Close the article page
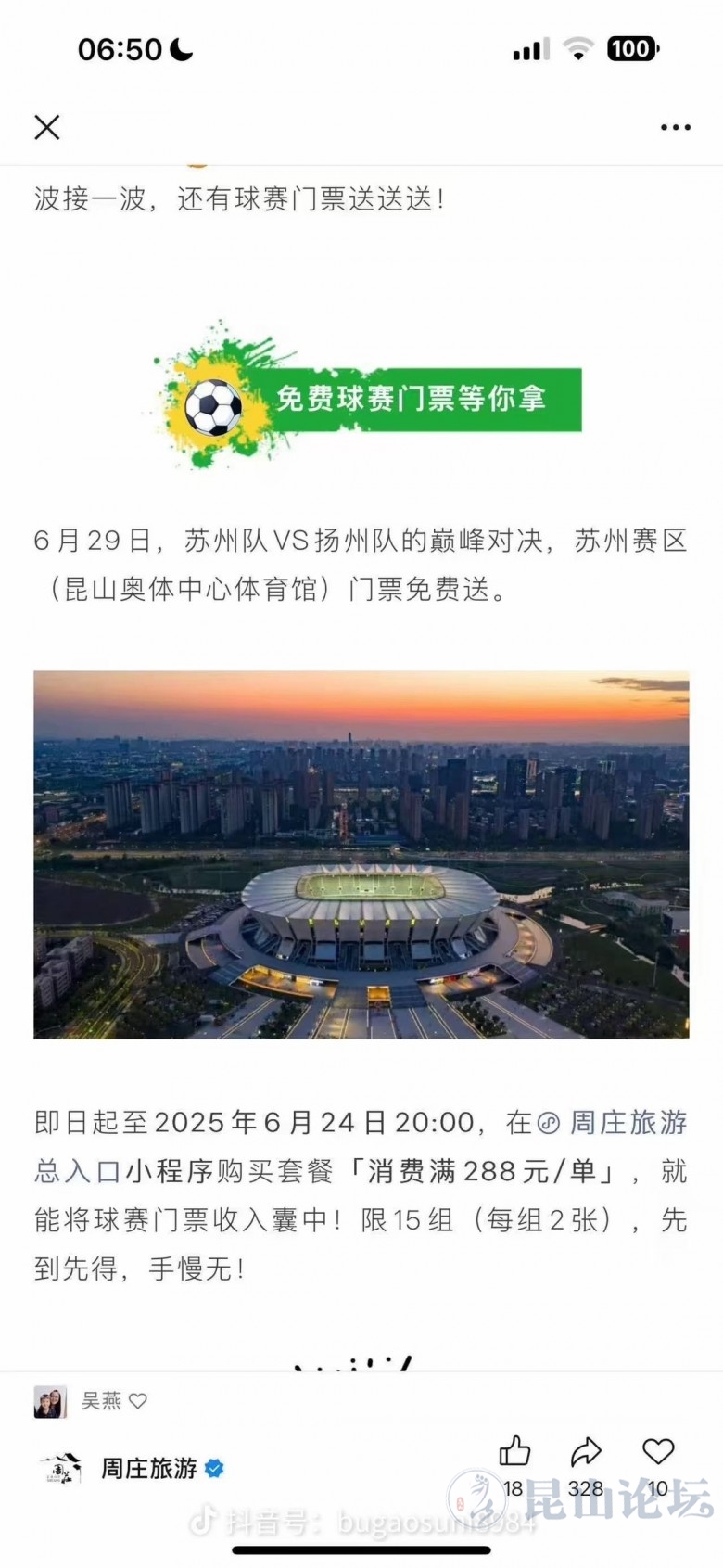The image size is (723, 1568). pyautogui.click(x=47, y=127)
